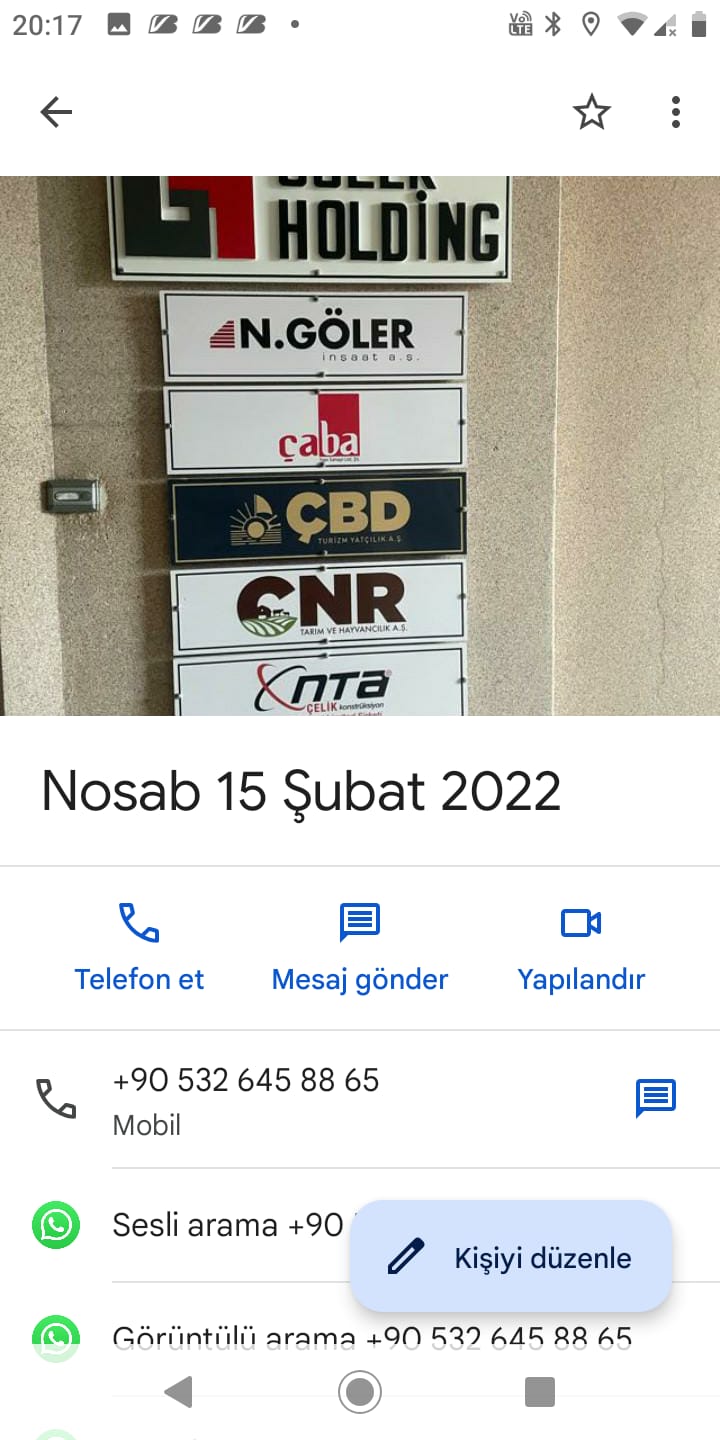This screenshot has height=1440, width=720.
Task: Tap the system home button
Action: click(360, 1391)
